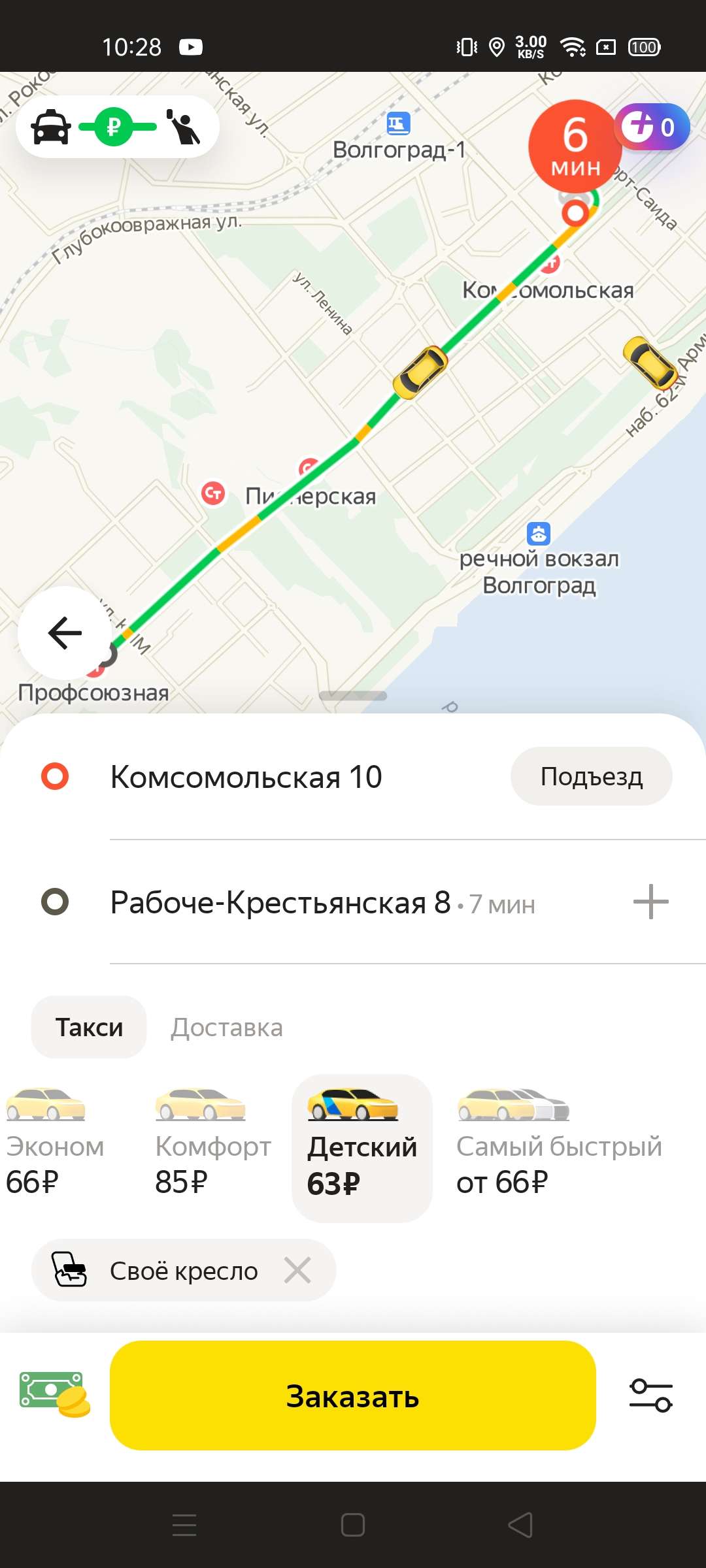Change the cash payment method
Image resolution: width=706 pixels, height=1568 pixels.
coord(55,1394)
